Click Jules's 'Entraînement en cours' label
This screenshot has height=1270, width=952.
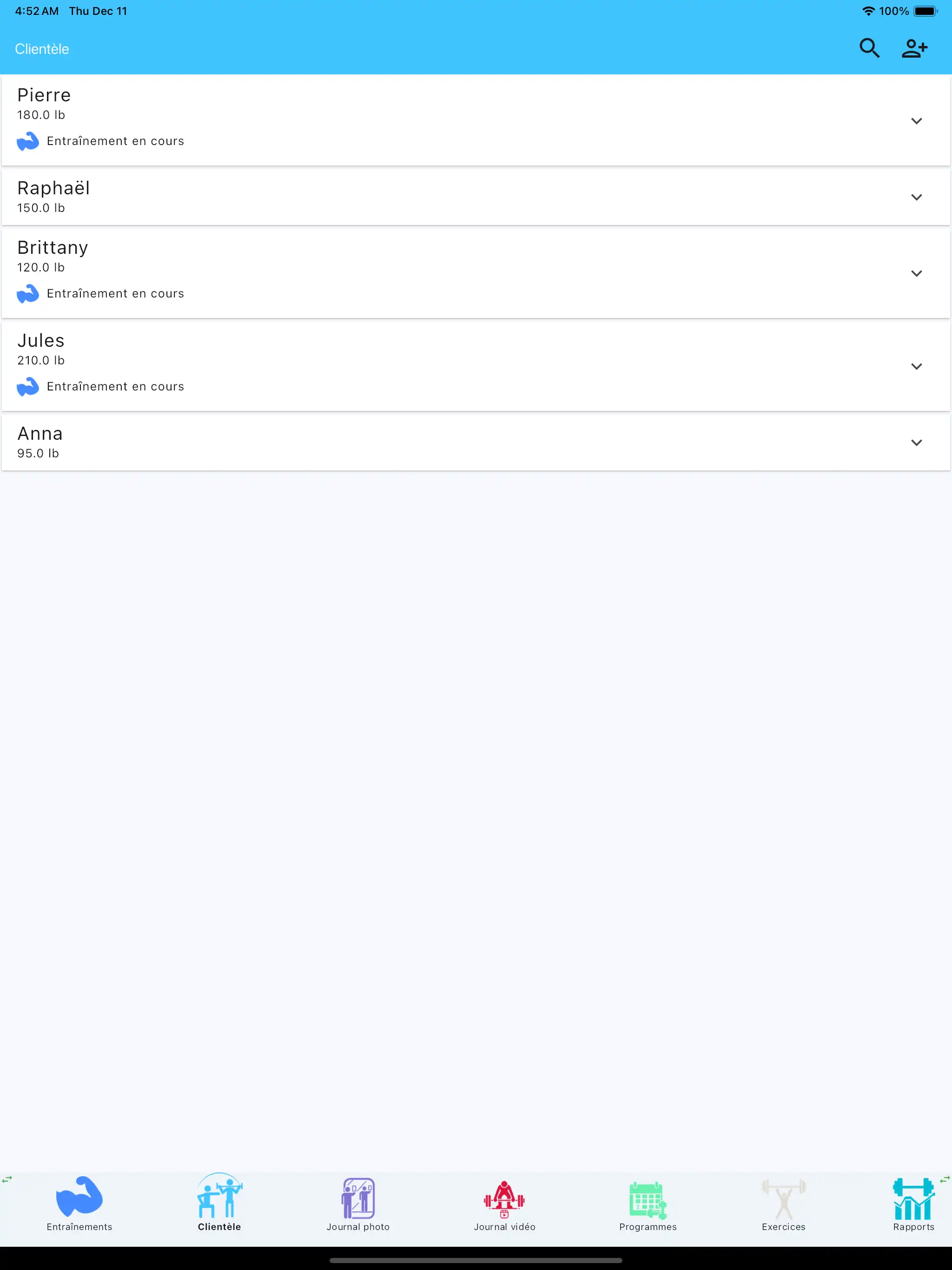pyautogui.click(x=115, y=386)
